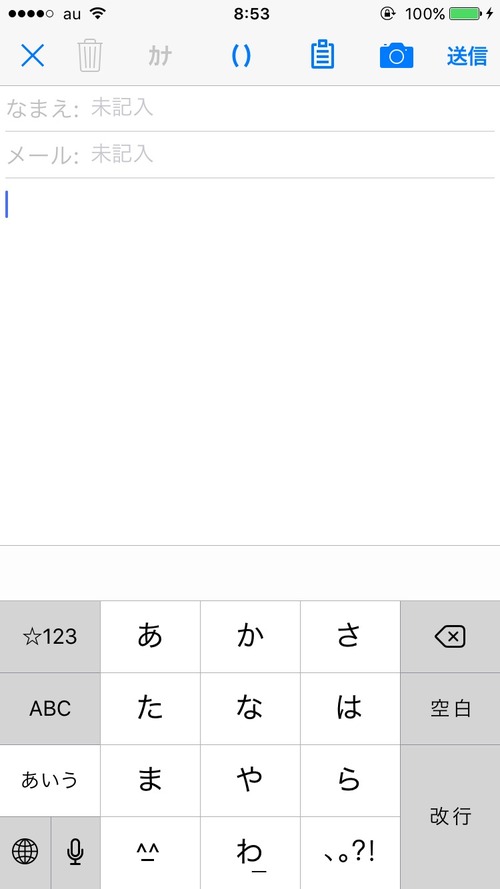Tap the globe key to change keyboard
This screenshot has height=889, width=500.
click(x=25, y=852)
